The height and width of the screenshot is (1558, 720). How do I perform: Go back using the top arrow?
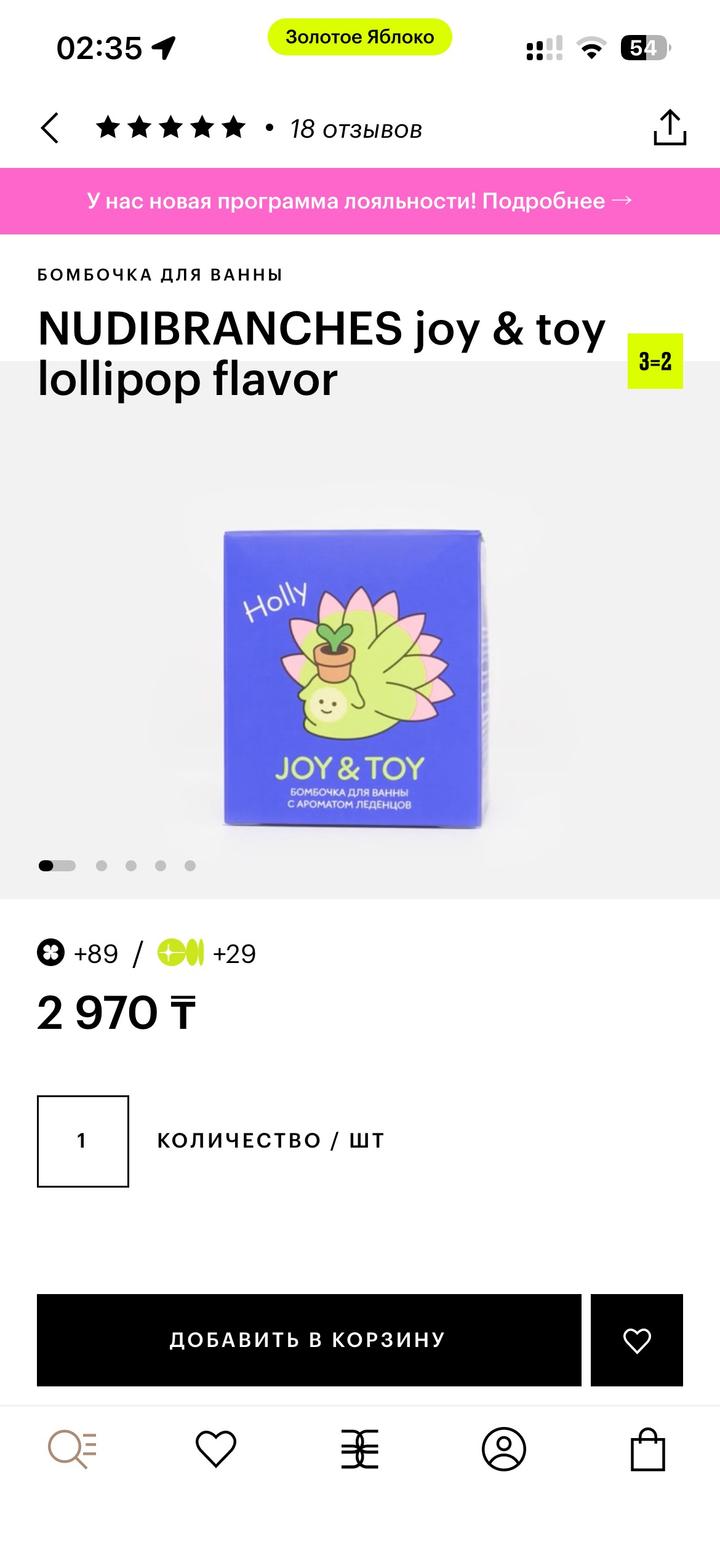click(x=50, y=129)
